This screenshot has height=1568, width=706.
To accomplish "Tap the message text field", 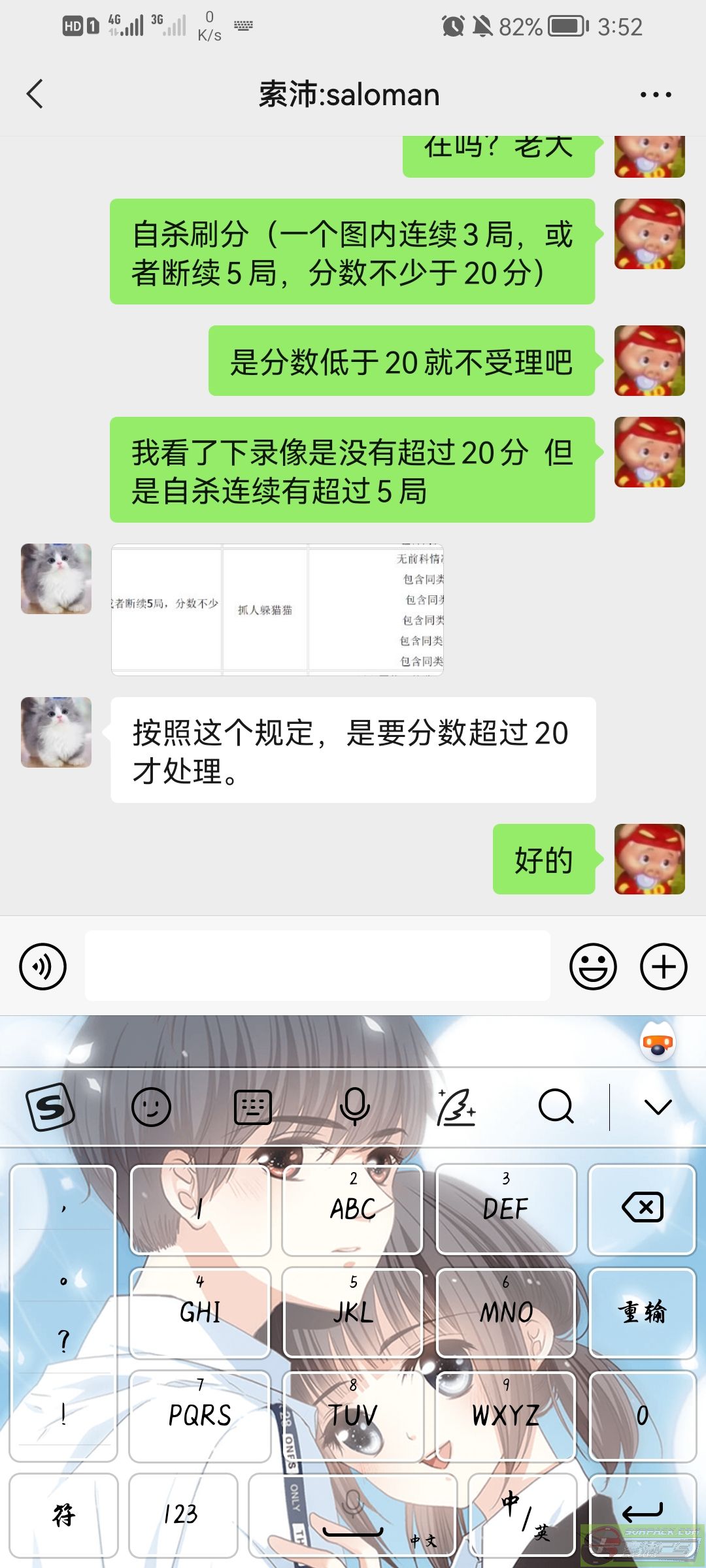I will [317, 966].
